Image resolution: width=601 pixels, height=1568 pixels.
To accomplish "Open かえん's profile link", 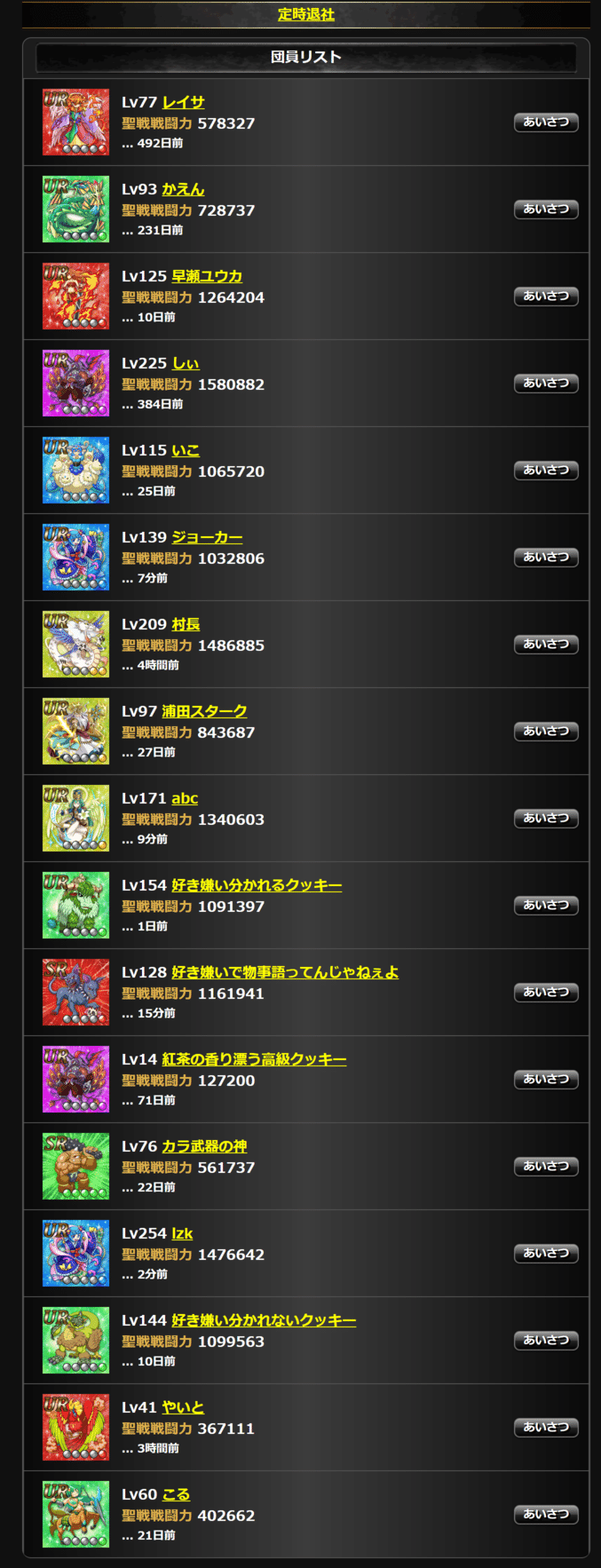I will [183, 189].
